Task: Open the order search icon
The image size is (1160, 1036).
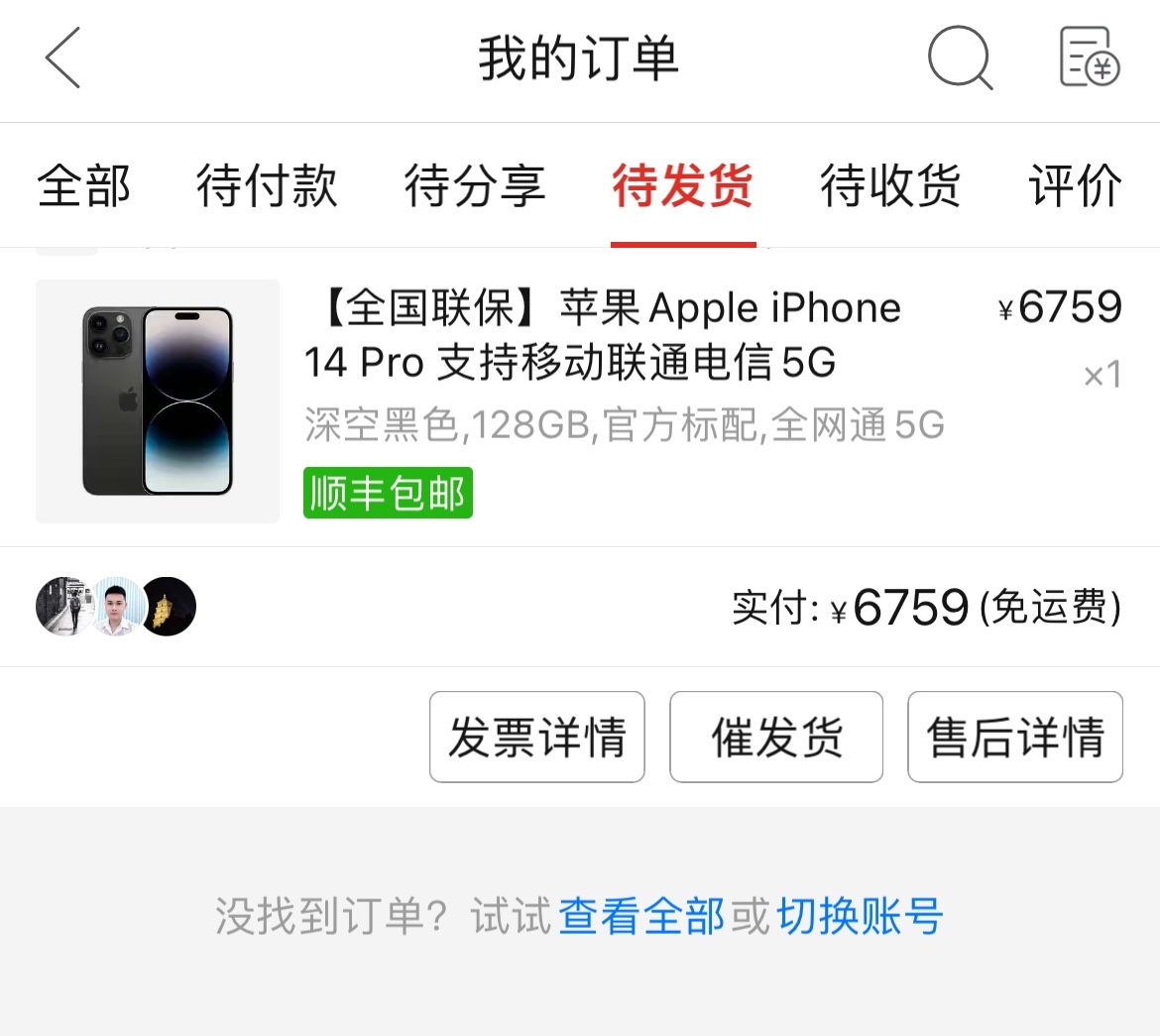Action: coord(960,58)
